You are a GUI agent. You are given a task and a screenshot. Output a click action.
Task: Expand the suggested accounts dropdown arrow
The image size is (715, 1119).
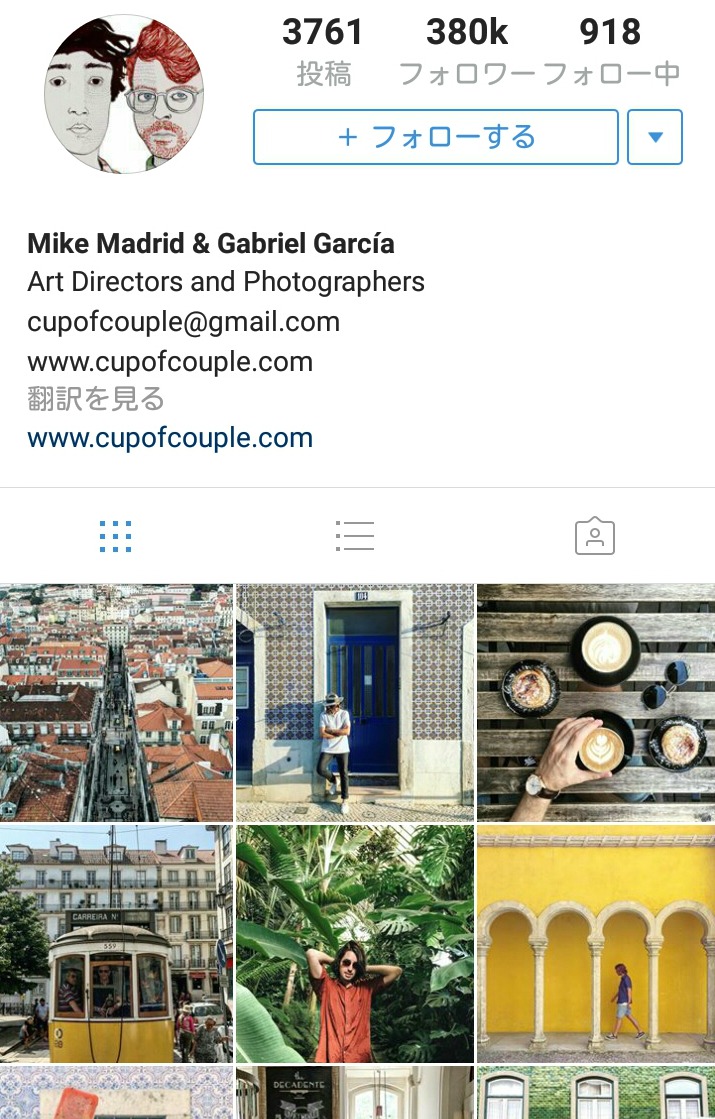click(x=655, y=137)
